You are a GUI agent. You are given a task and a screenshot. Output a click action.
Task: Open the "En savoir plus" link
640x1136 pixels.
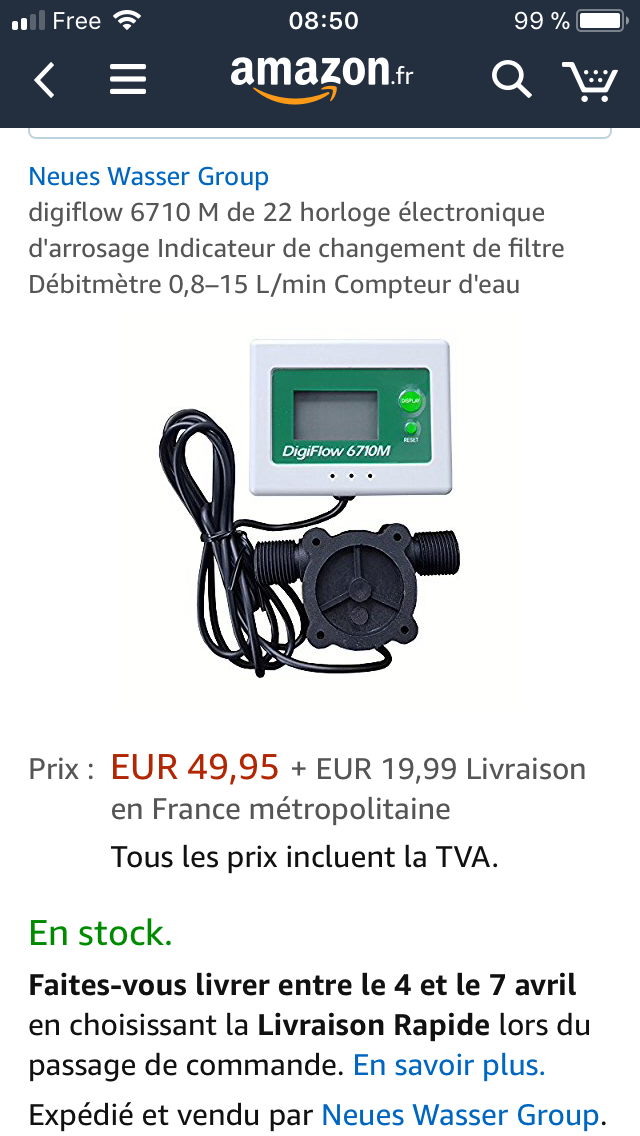[449, 1065]
